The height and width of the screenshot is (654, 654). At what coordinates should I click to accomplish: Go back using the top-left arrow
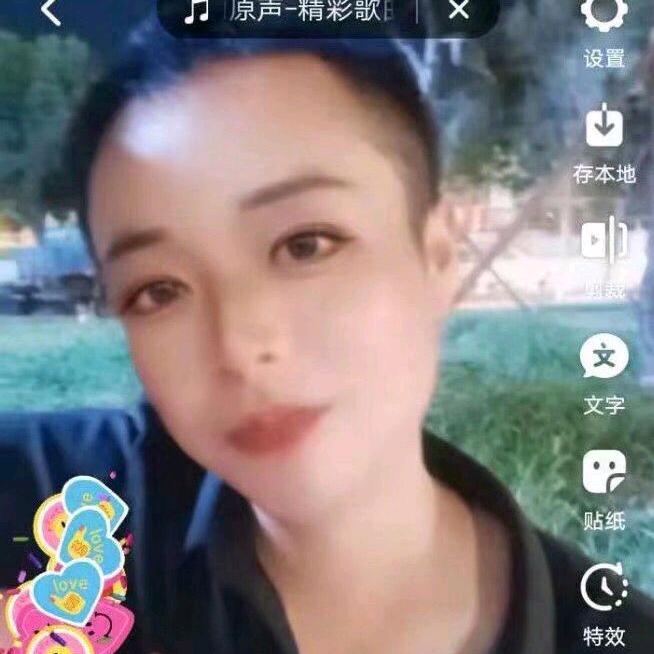(51, 11)
